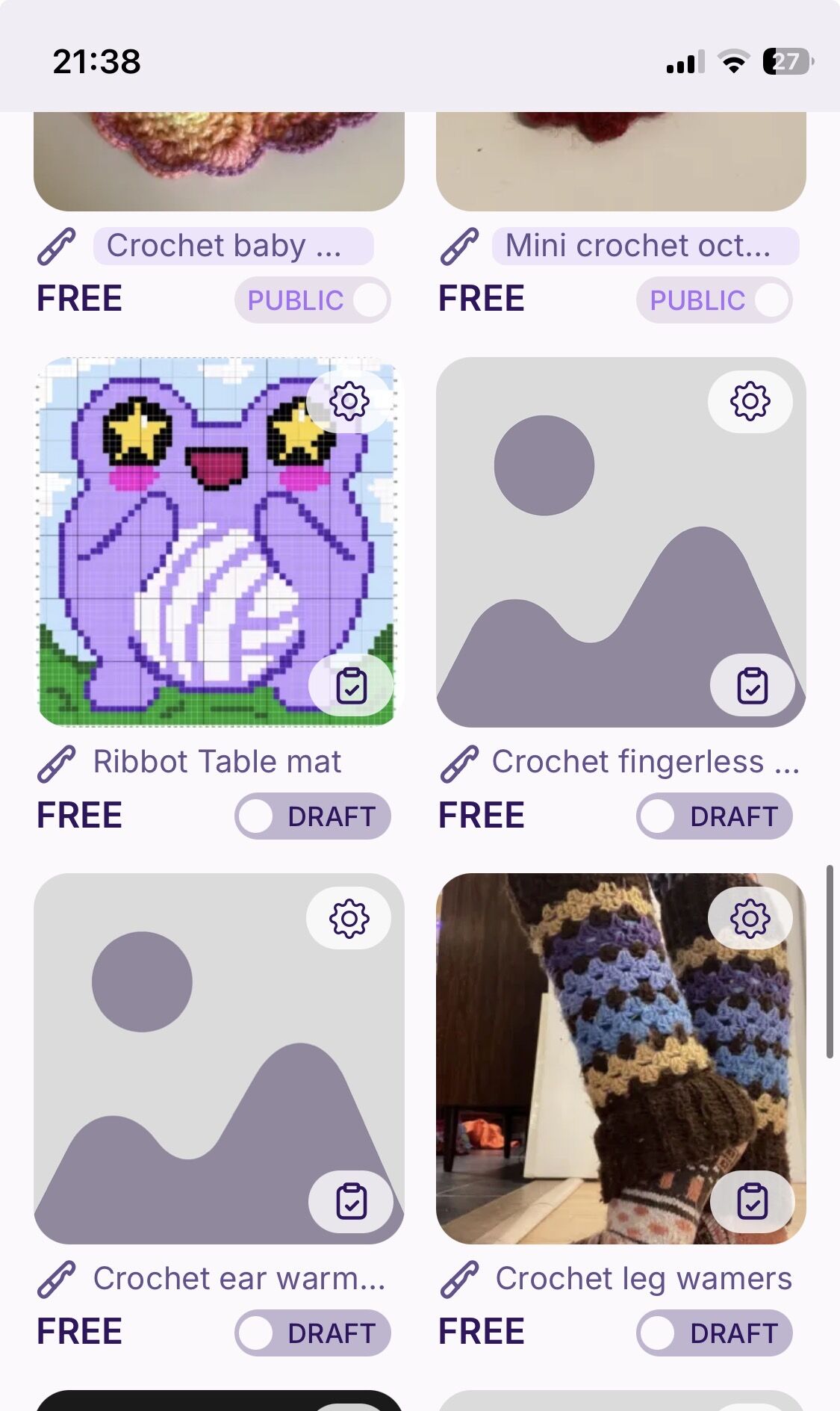
Task: Open settings gear on Crochet ear warmer card
Action: coord(349,918)
